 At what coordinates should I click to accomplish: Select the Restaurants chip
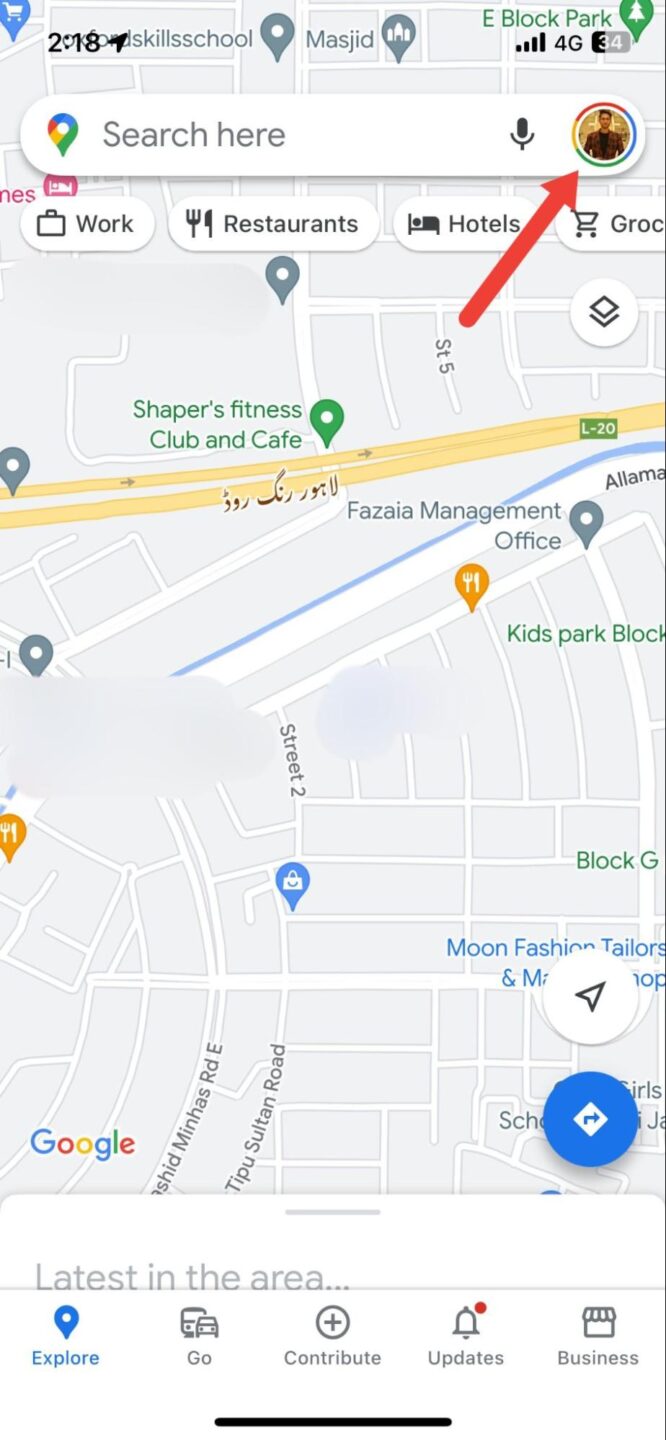273,224
